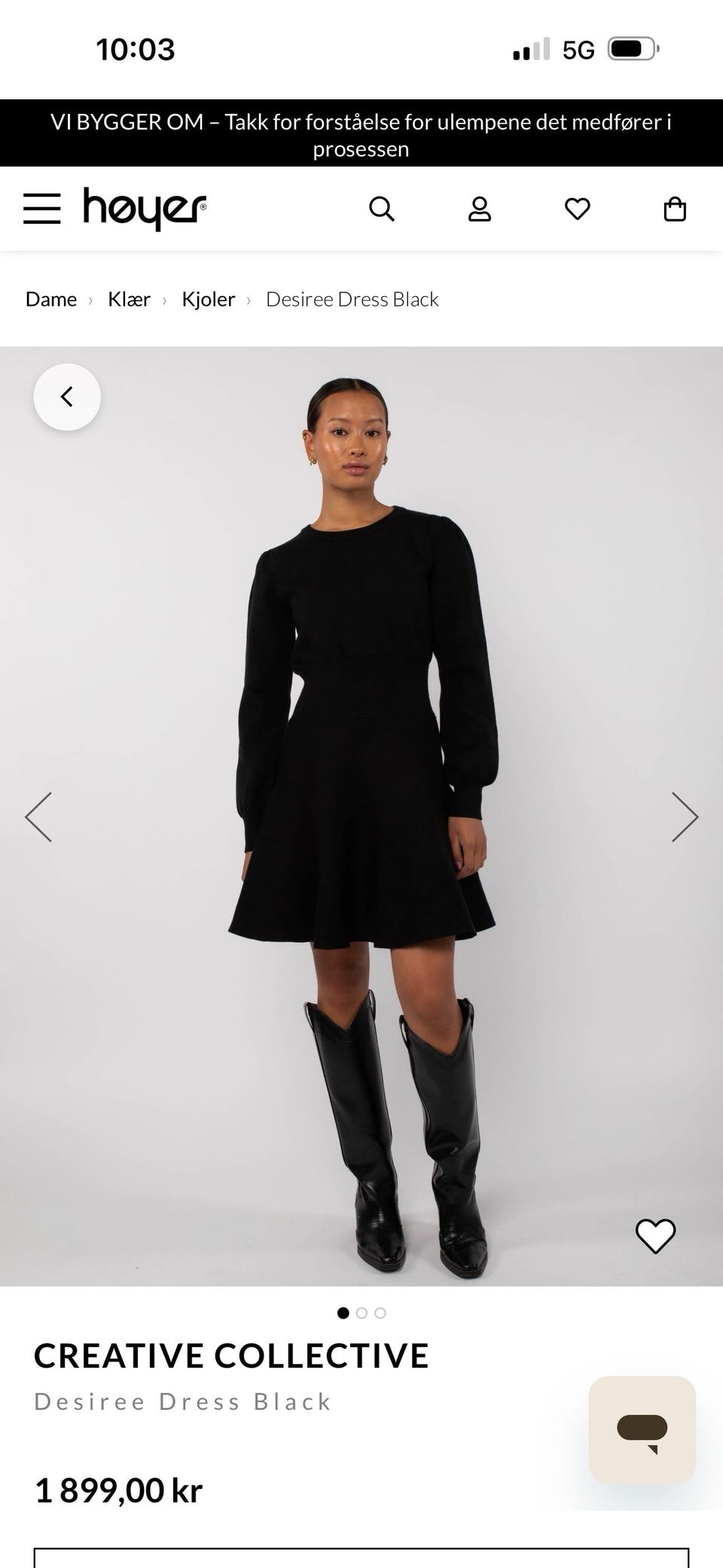This screenshot has width=723, height=1568.
Task: Show next product image
Action: [685, 817]
